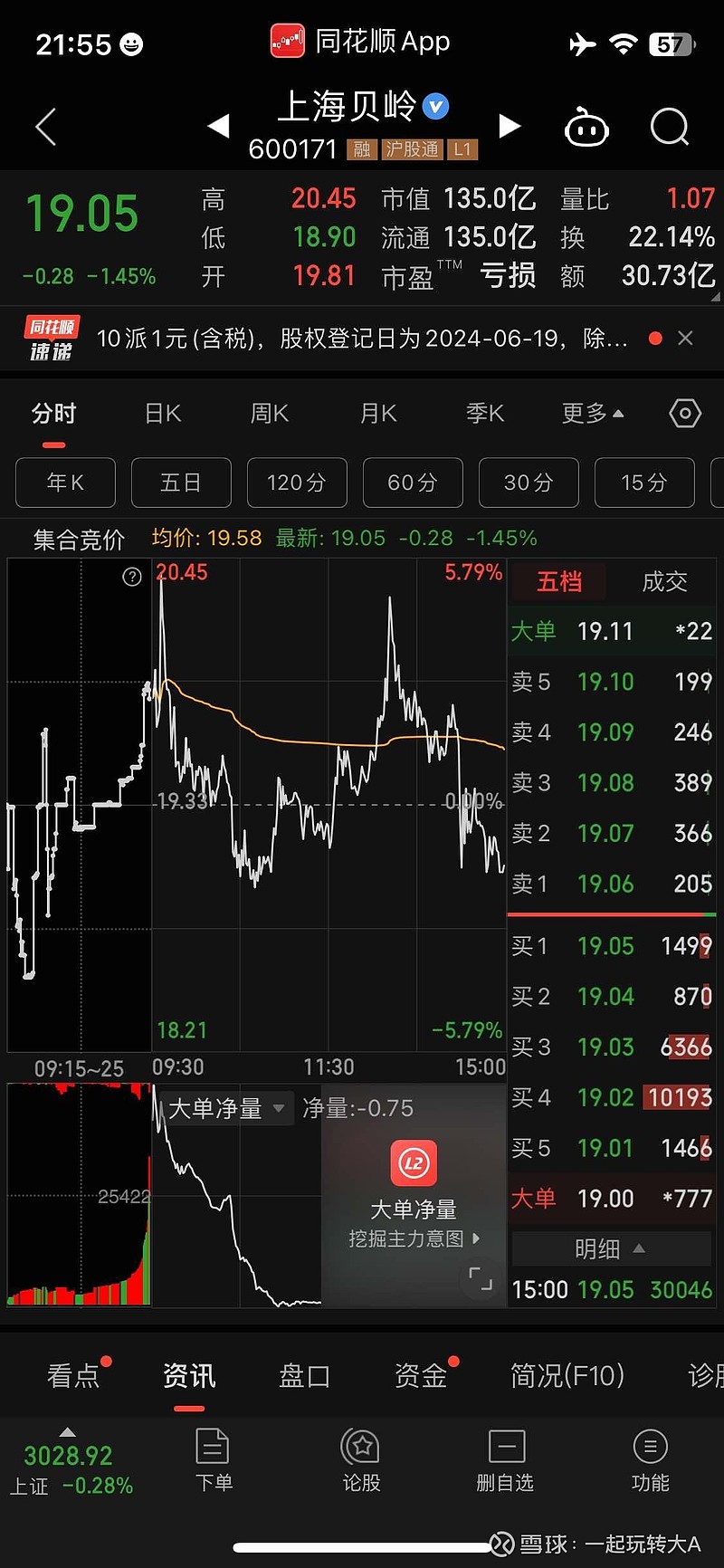Open chart settings via gear icon
Viewport: 724px width, 1568px height.
click(685, 413)
